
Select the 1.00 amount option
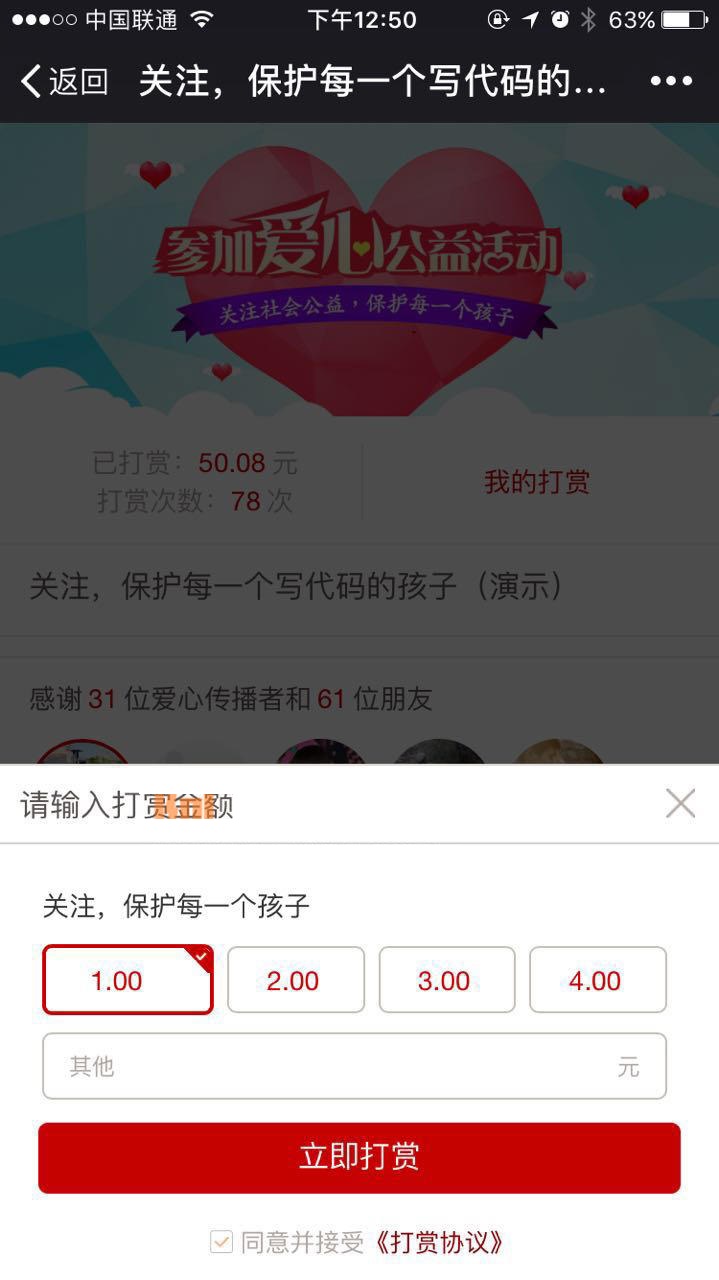(x=127, y=980)
